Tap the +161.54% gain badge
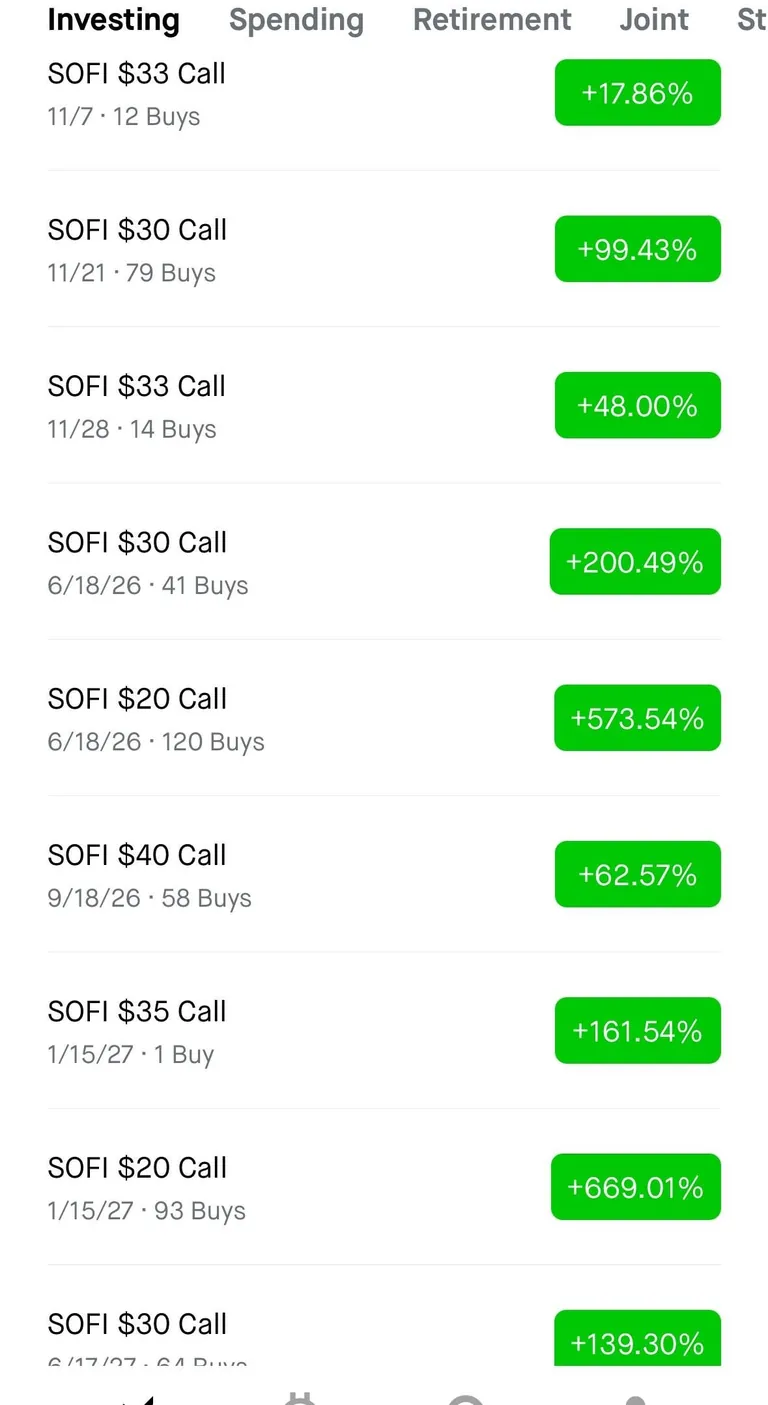The image size is (768, 1405). [637, 1030]
